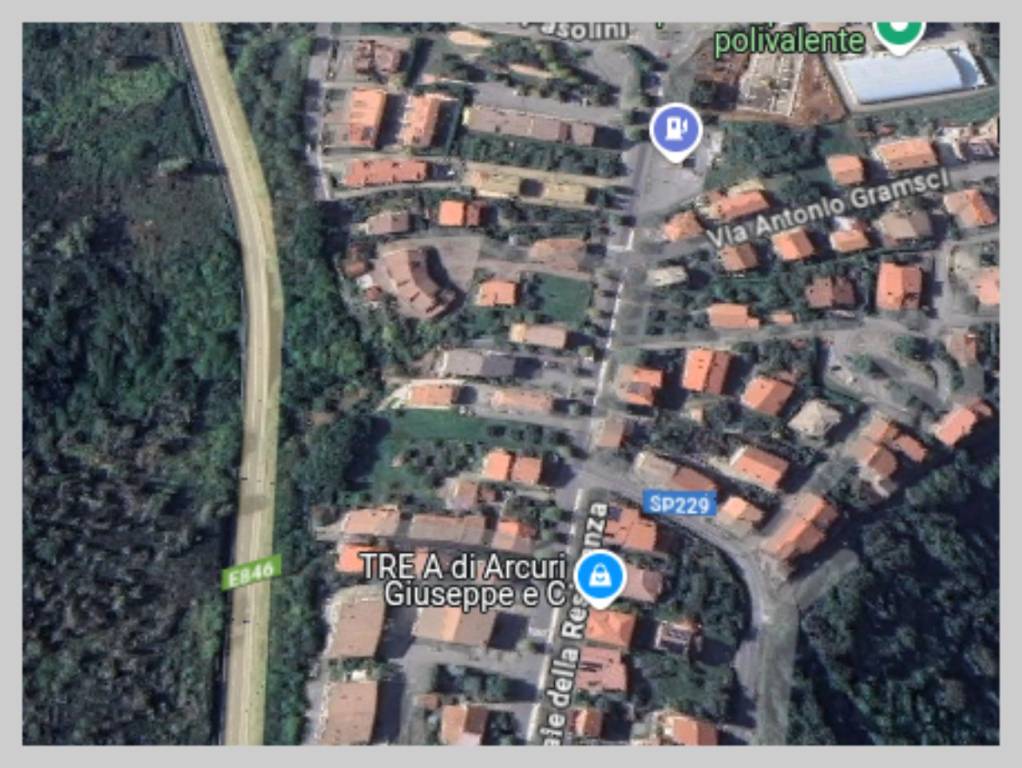Tap the gas station map pin

tap(675, 130)
